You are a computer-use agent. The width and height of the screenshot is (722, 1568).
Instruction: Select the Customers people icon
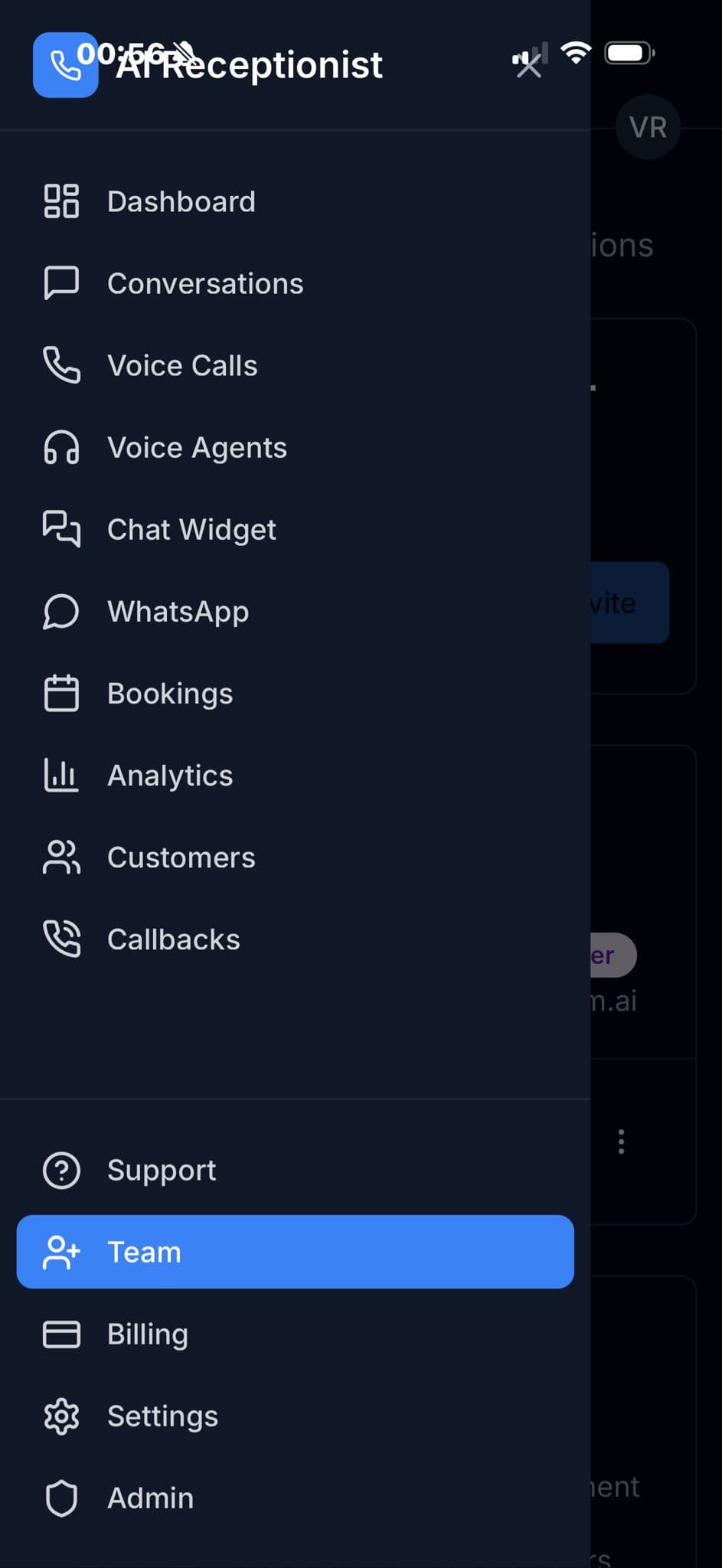pyautogui.click(x=61, y=857)
